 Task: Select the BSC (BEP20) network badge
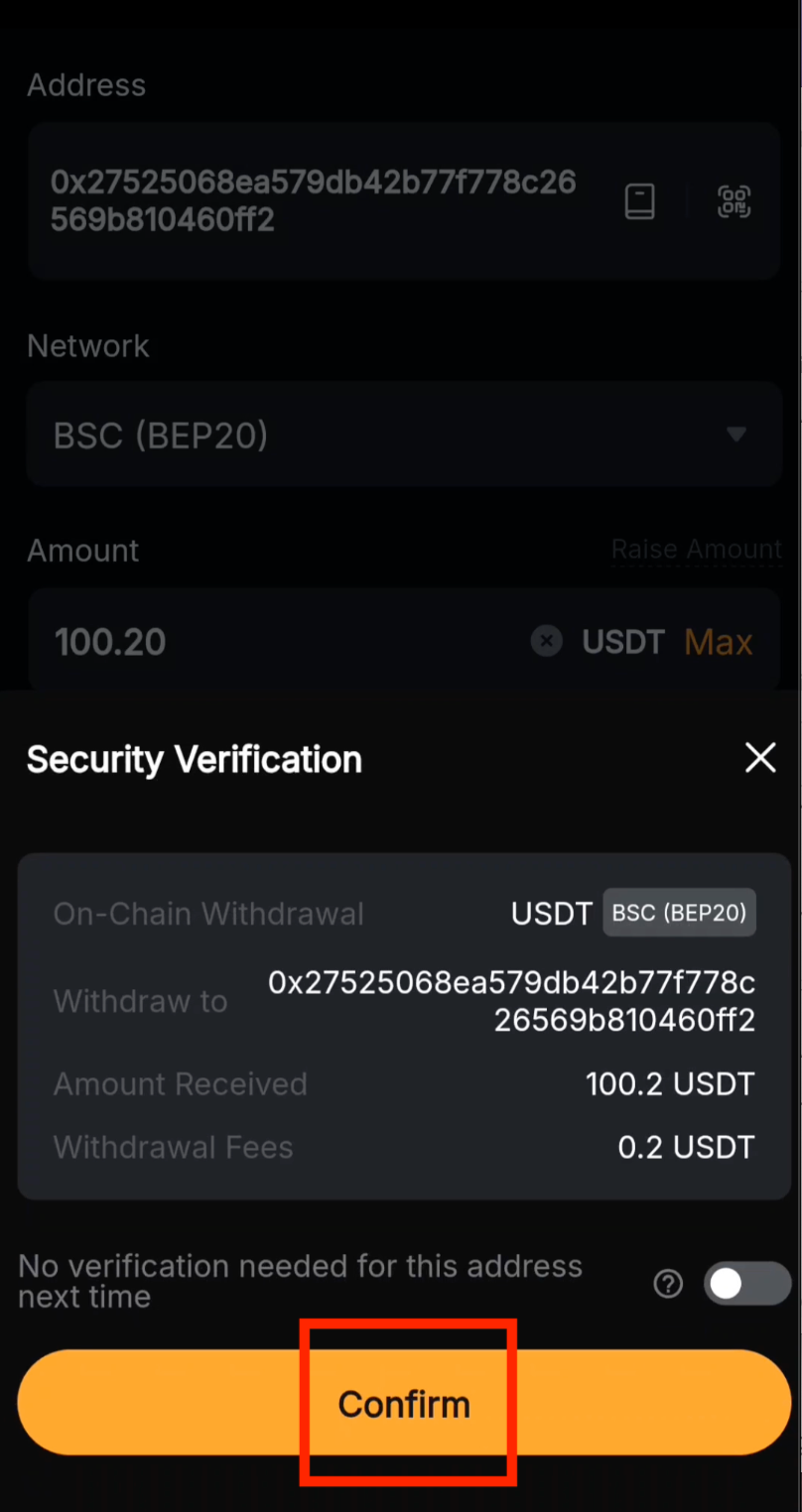(679, 912)
